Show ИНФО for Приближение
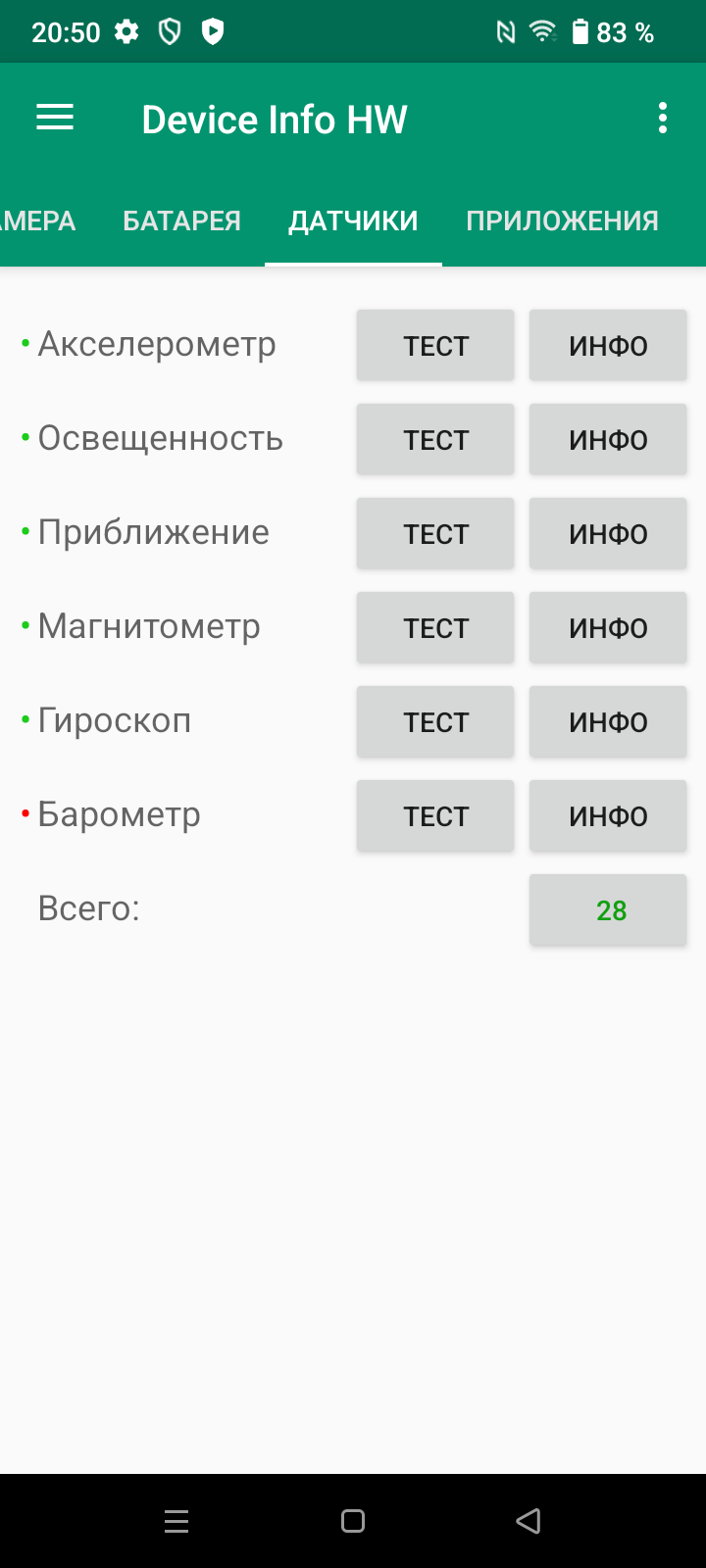 tap(608, 534)
